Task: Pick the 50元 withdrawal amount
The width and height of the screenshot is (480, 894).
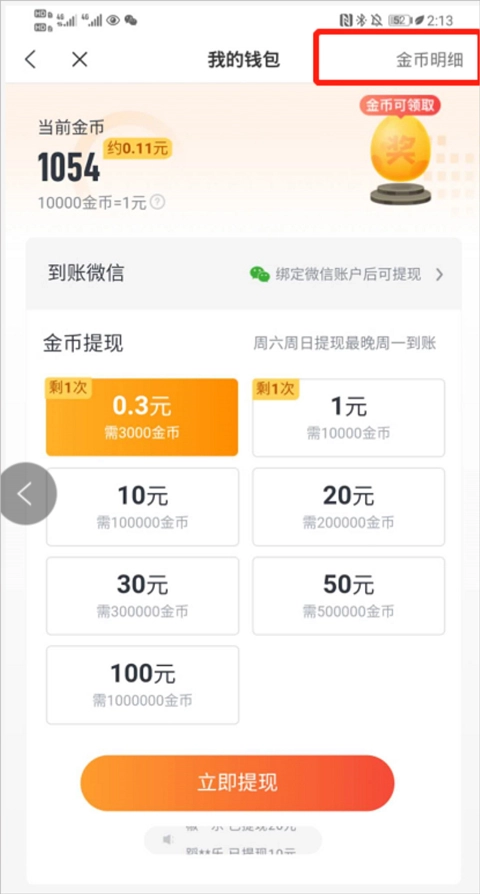Action: pyautogui.click(x=348, y=596)
